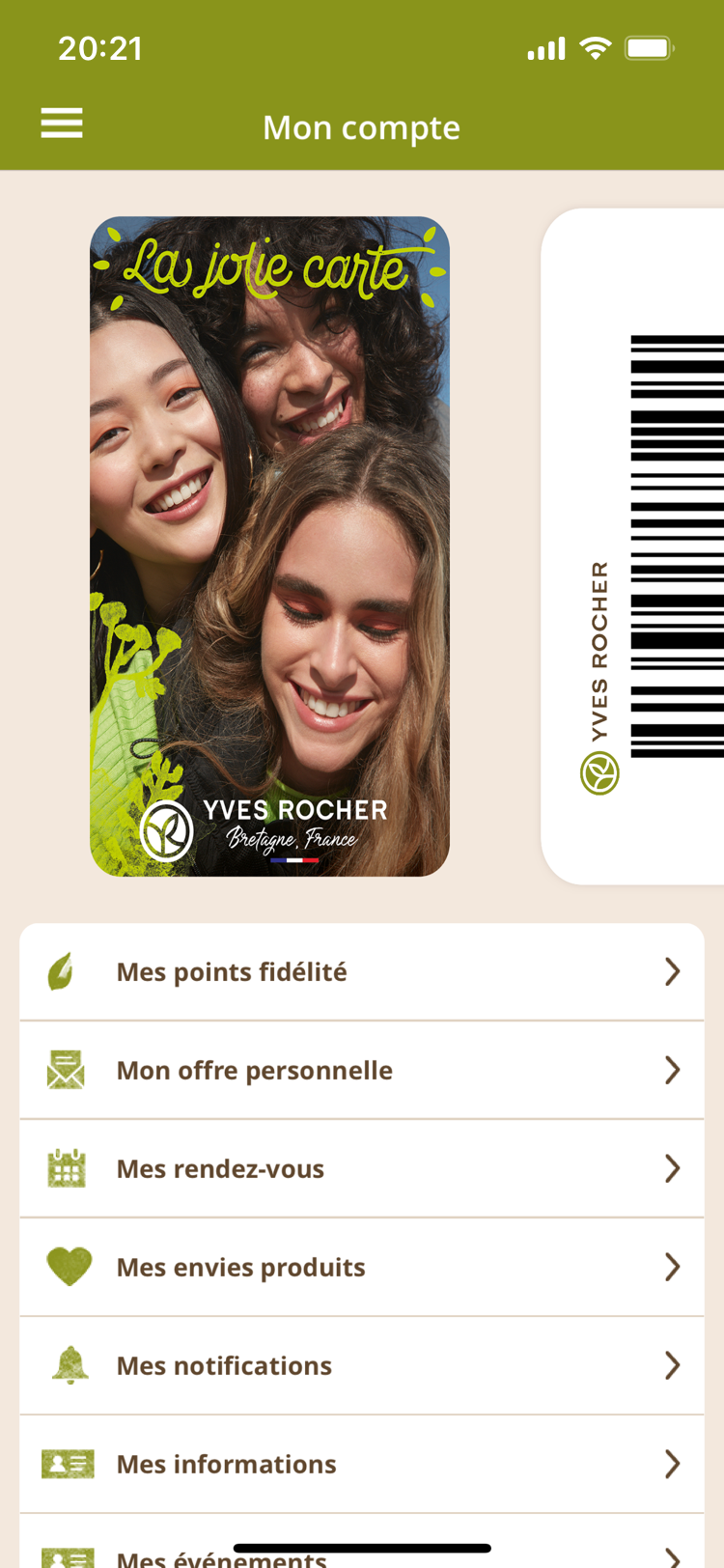Image resolution: width=724 pixels, height=1568 pixels.
Task: Tap the calendar icon for Mes rendez-vous
Action: pos(66,1167)
